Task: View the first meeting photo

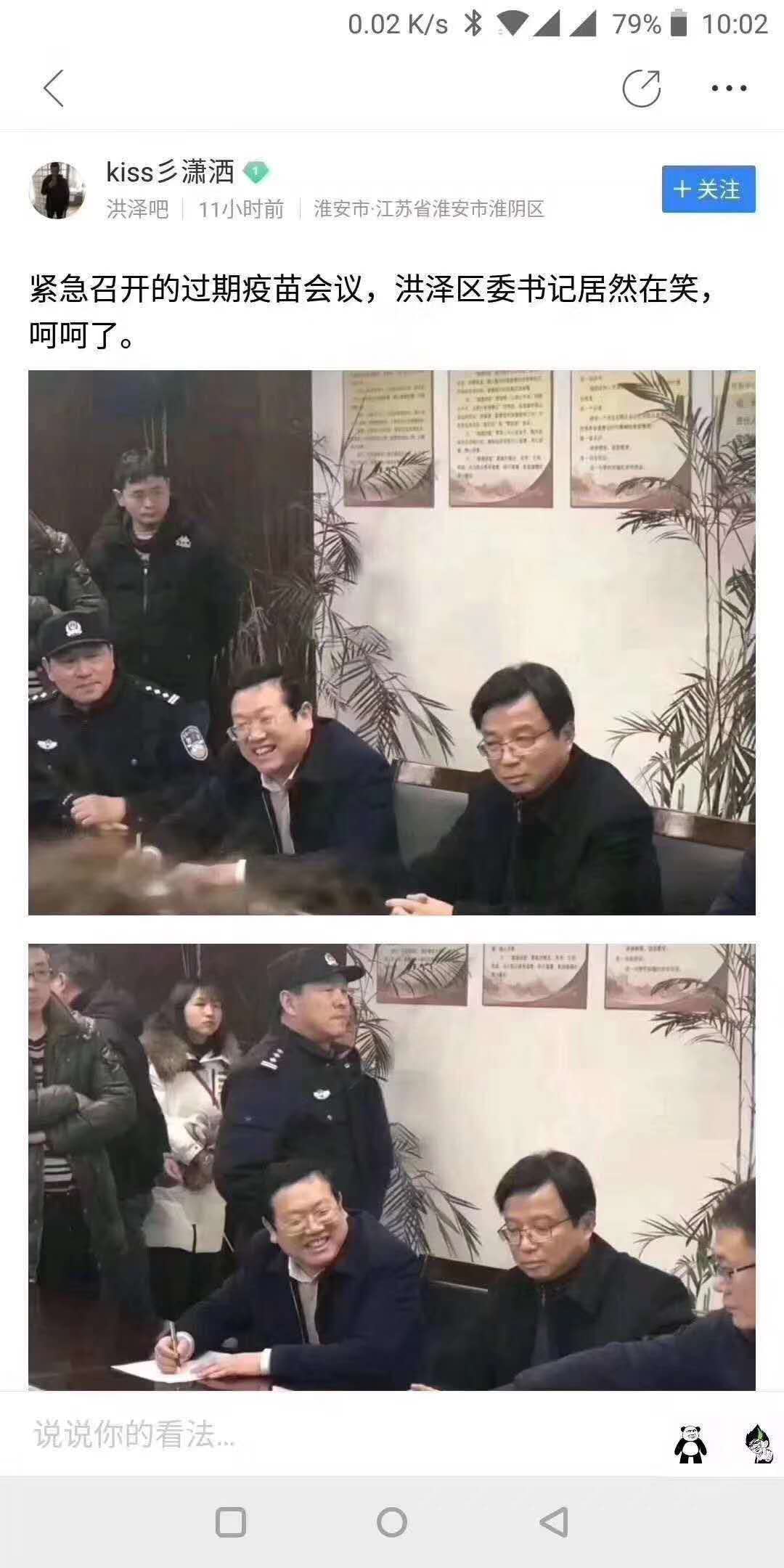Action: pos(392,642)
